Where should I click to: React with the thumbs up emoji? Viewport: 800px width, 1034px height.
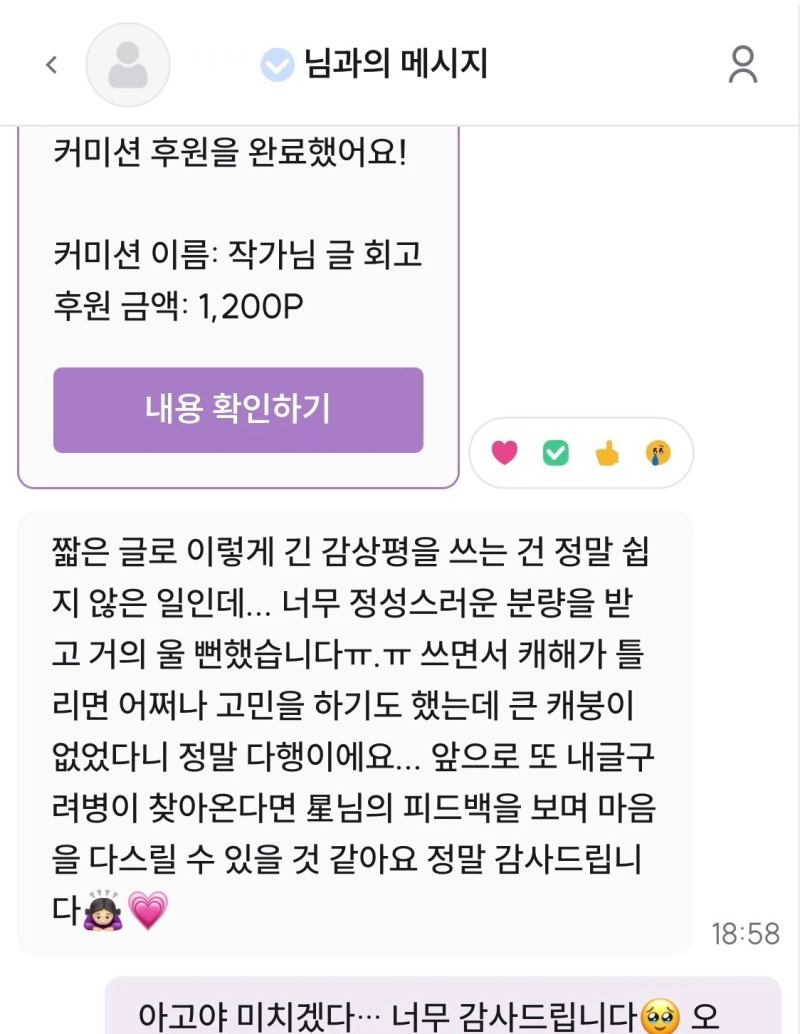607,453
